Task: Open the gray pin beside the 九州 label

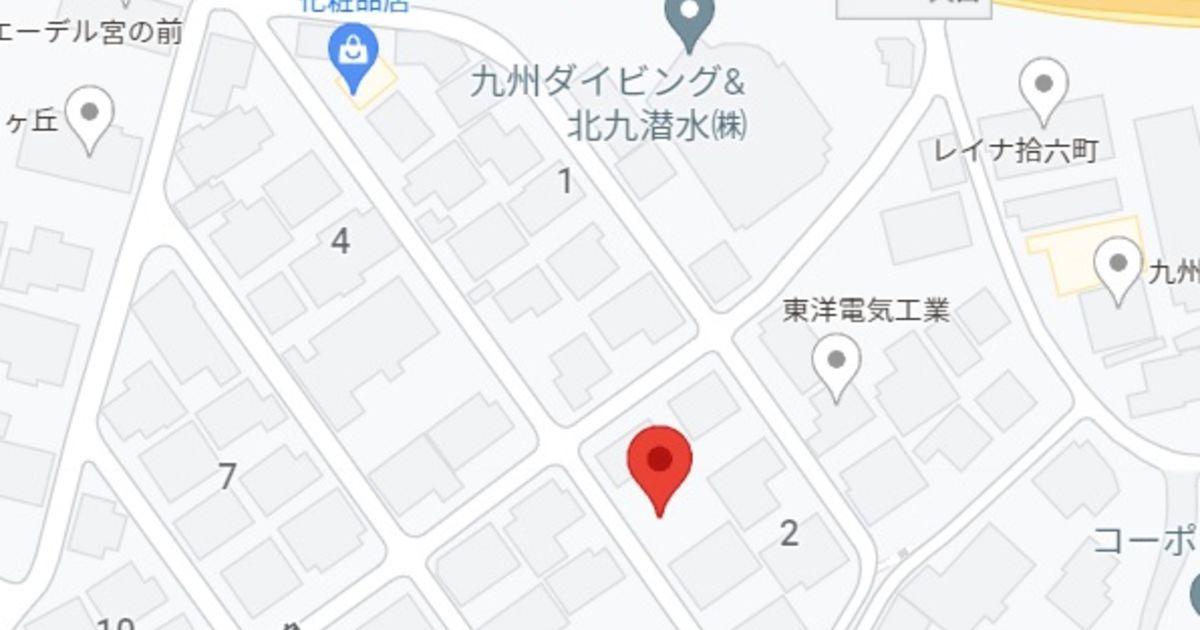Action: [1117, 265]
